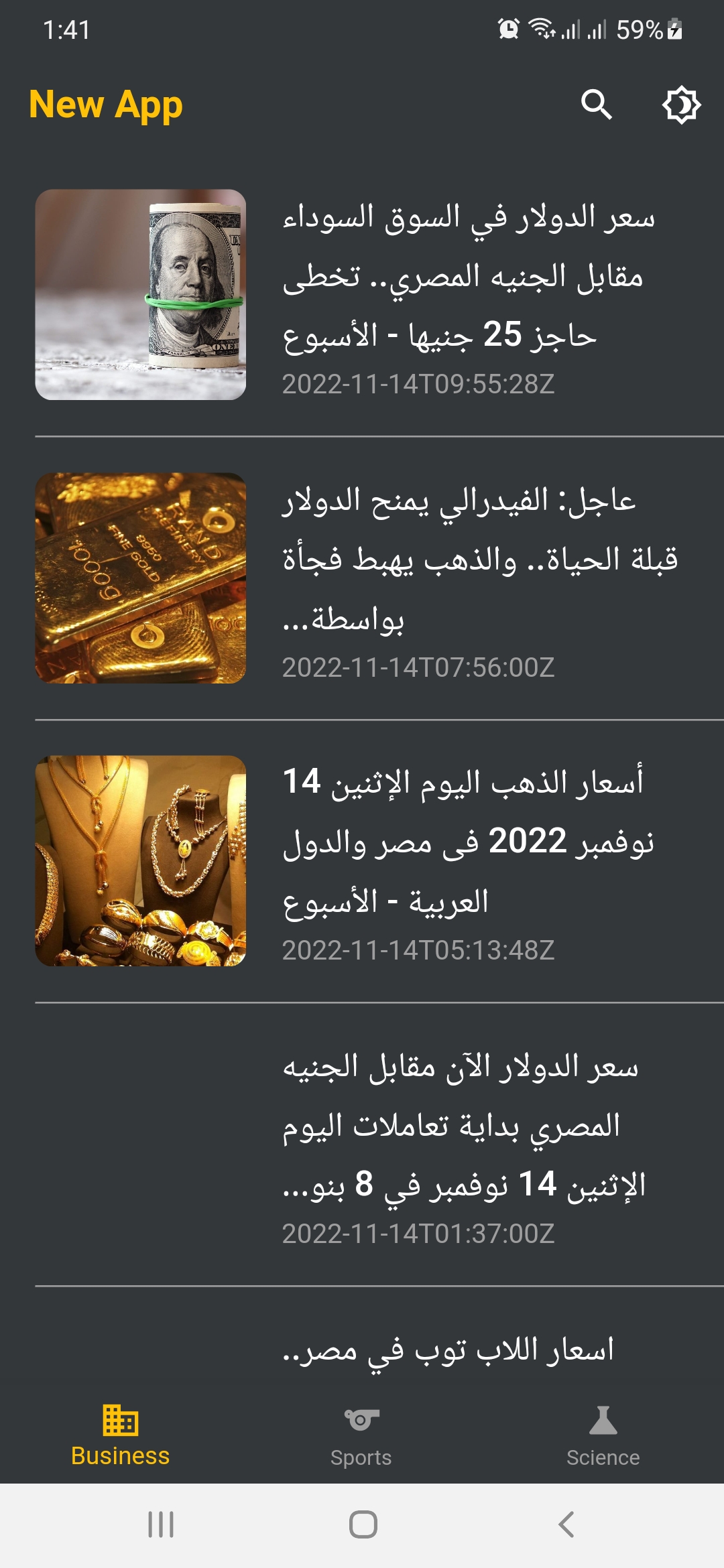The width and height of the screenshot is (724, 1568).
Task: Open the article dated 2022-11-14T07:56:00Z
Action: (x=468, y=578)
